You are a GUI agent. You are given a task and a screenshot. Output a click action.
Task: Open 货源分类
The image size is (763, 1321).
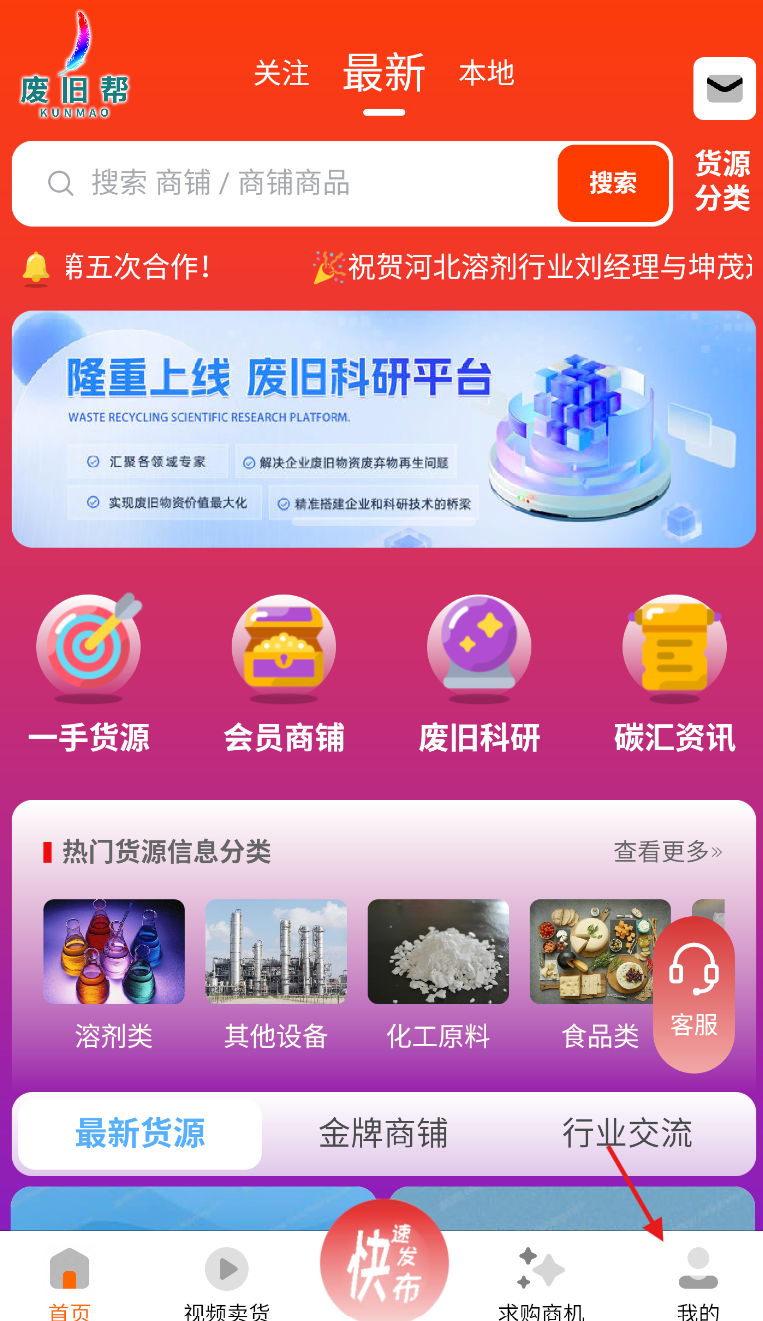pos(723,181)
